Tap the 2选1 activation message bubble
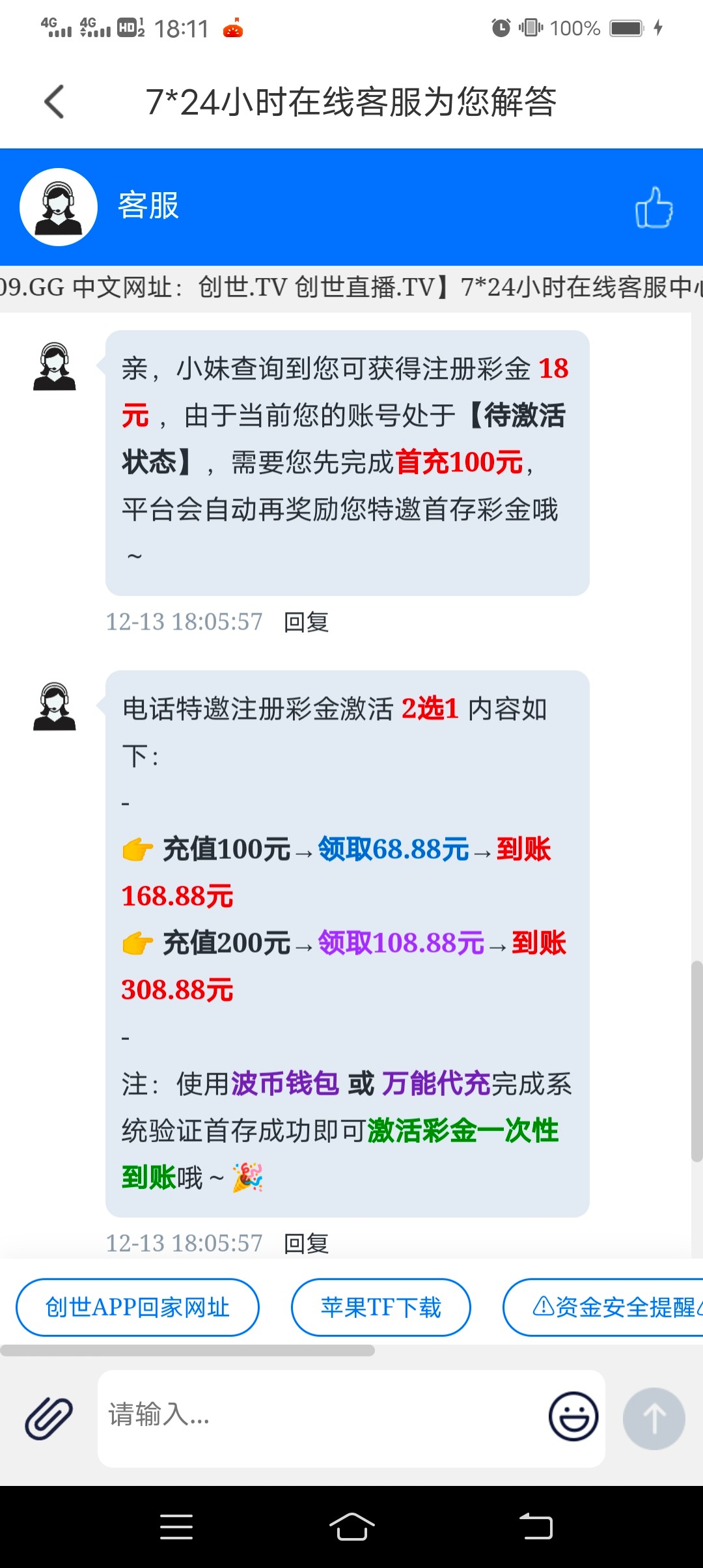 [x=347, y=944]
